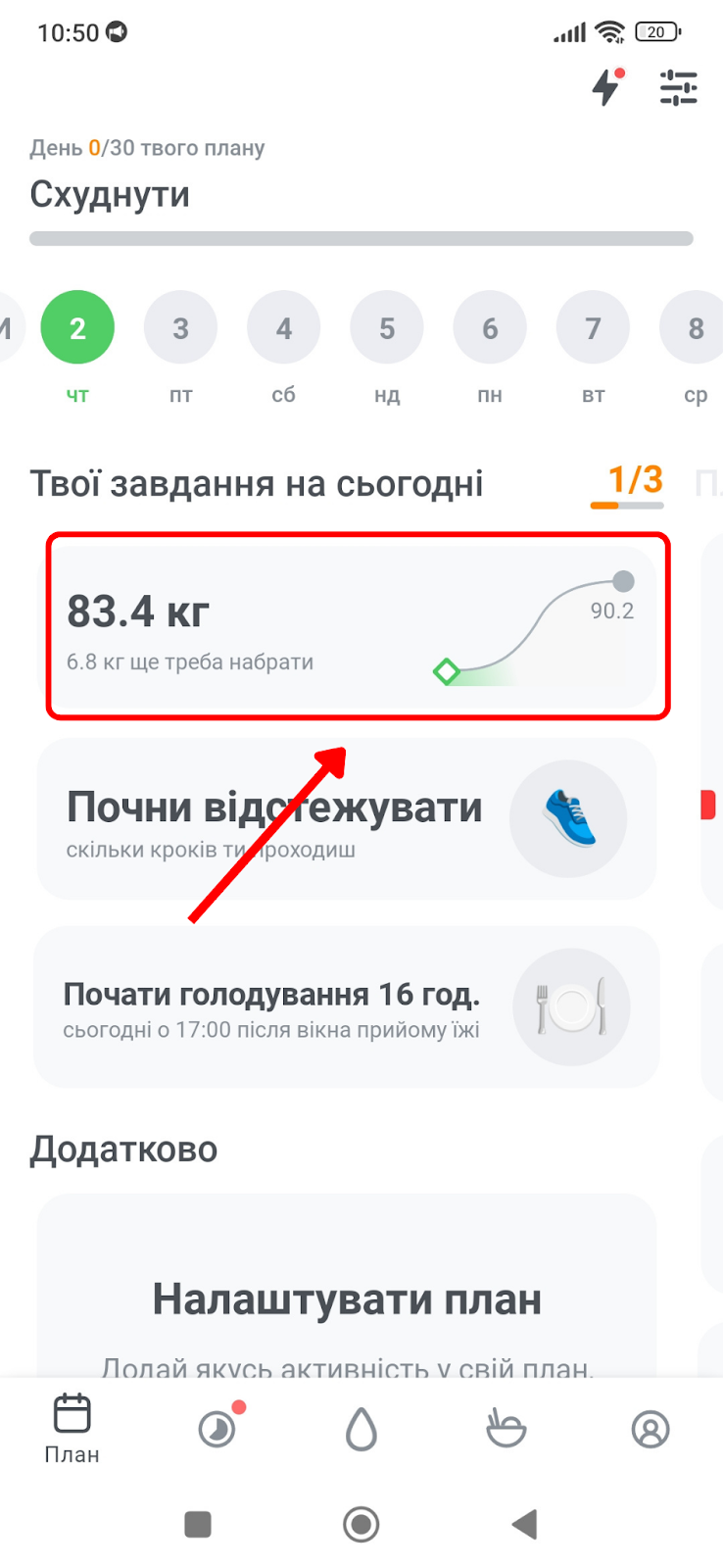This screenshot has height=1568, width=723.
Task: Open the fasting timer tab
Action: (x=217, y=1429)
